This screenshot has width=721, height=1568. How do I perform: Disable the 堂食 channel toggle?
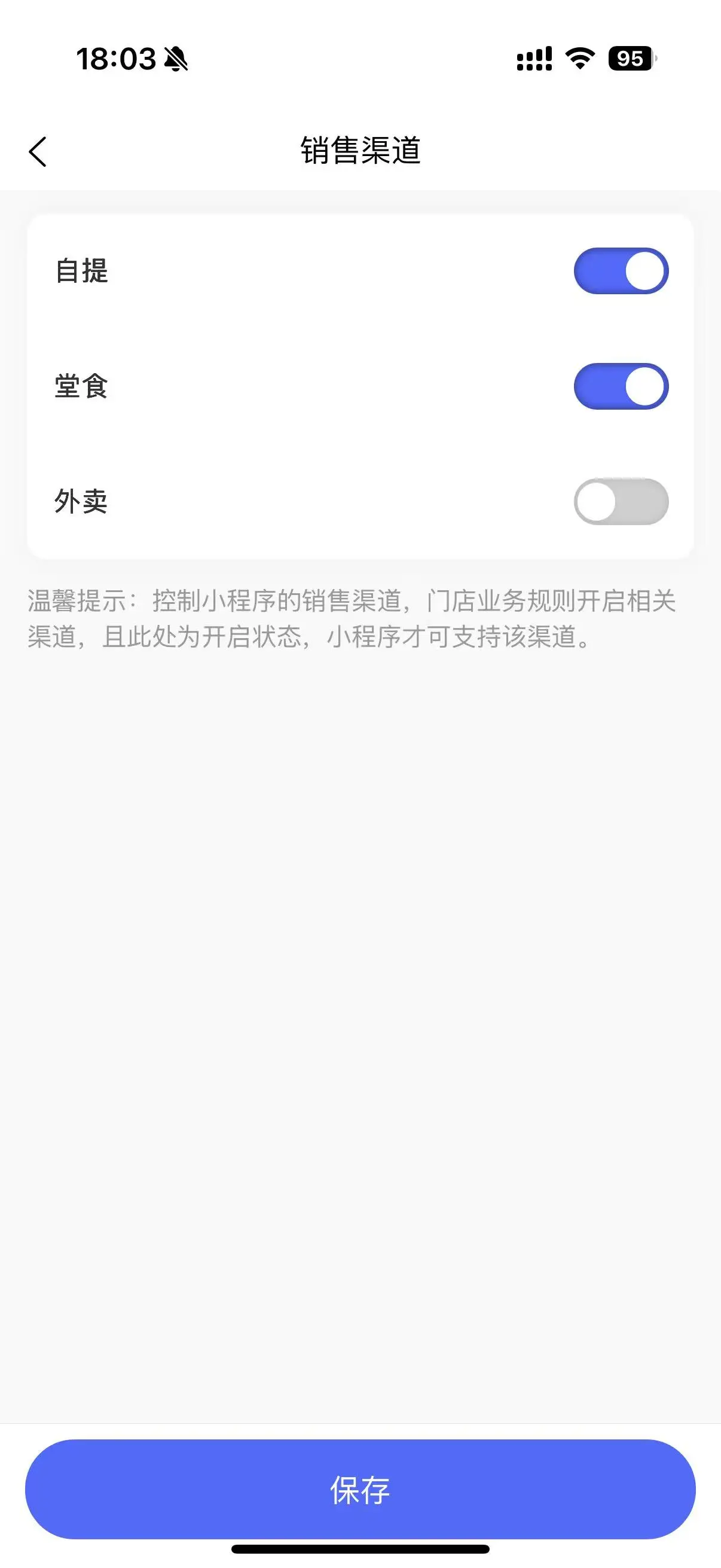click(x=621, y=386)
